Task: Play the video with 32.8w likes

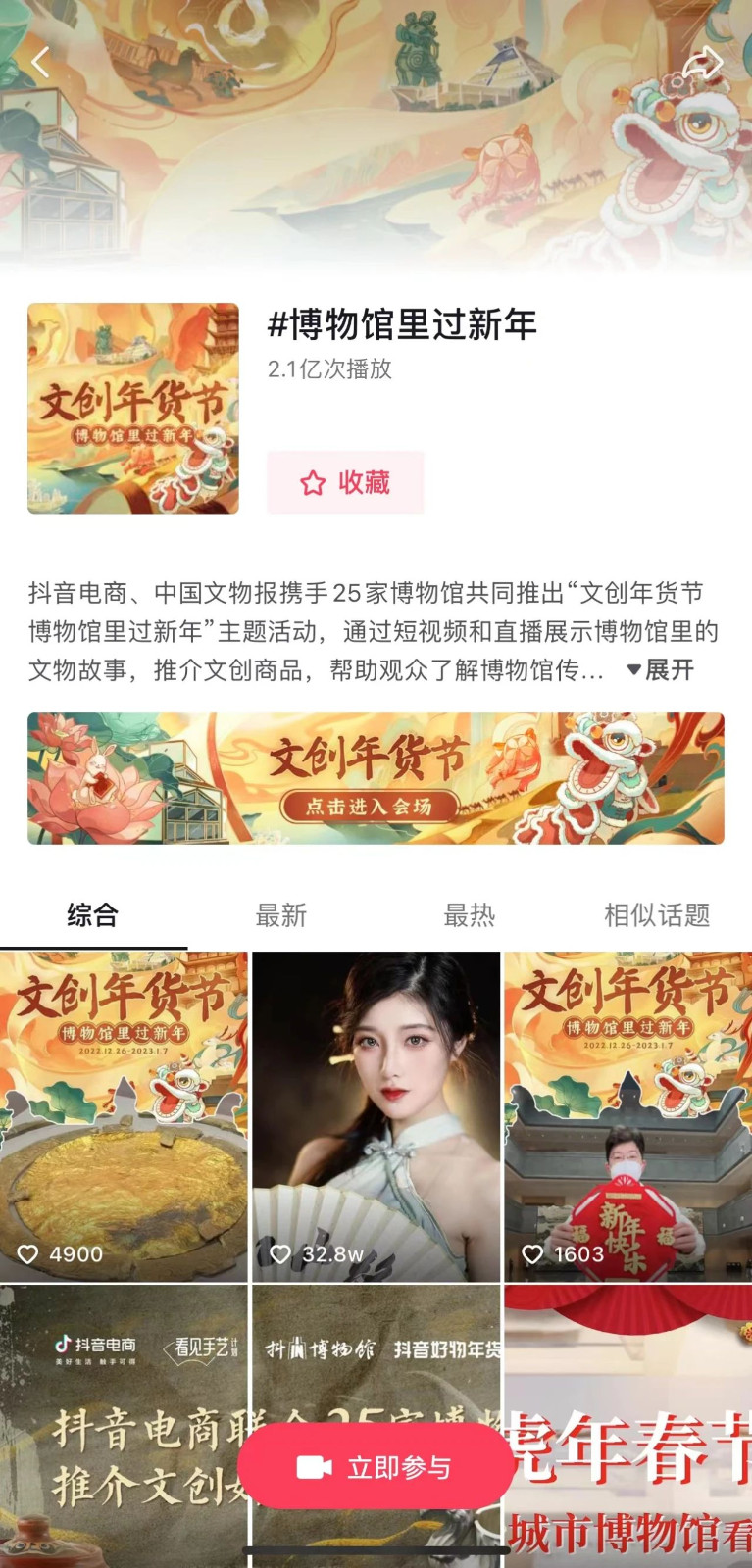Action: click(376, 1117)
